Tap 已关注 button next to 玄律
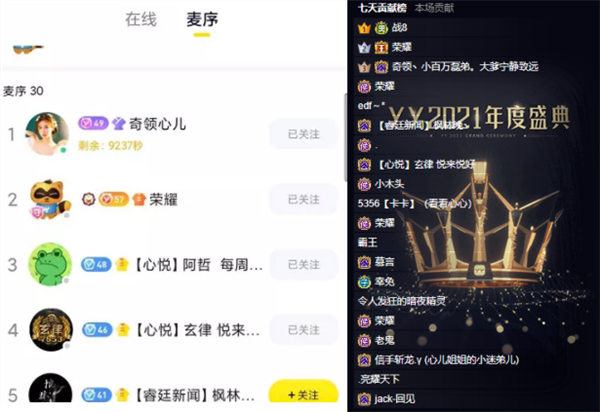This screenshot has height=412, width=600. click(303, 330)
